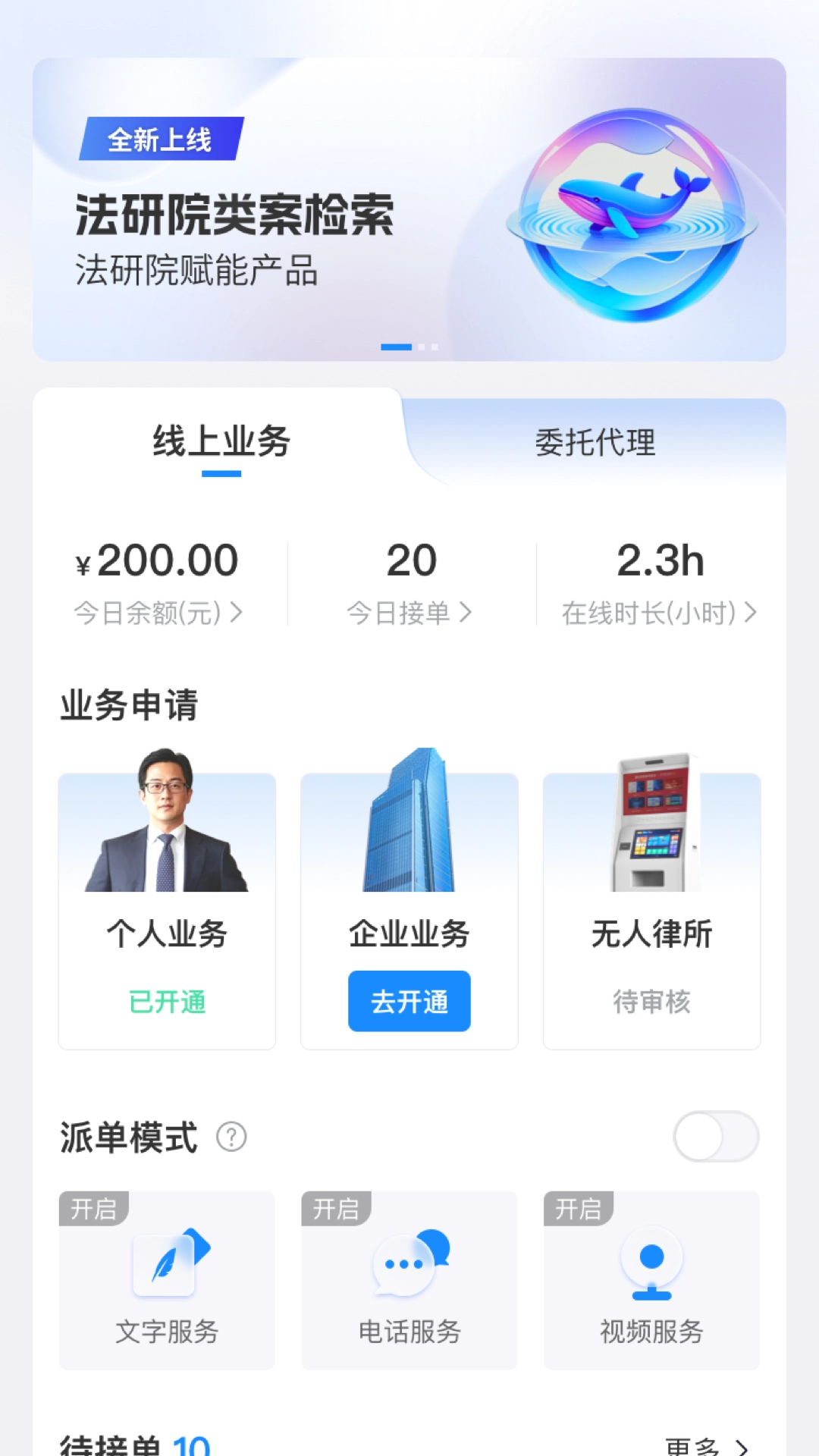Screen dimensions: 819x1456
Task: Select the second carousel indicator dot
Action: pos(423,345)
